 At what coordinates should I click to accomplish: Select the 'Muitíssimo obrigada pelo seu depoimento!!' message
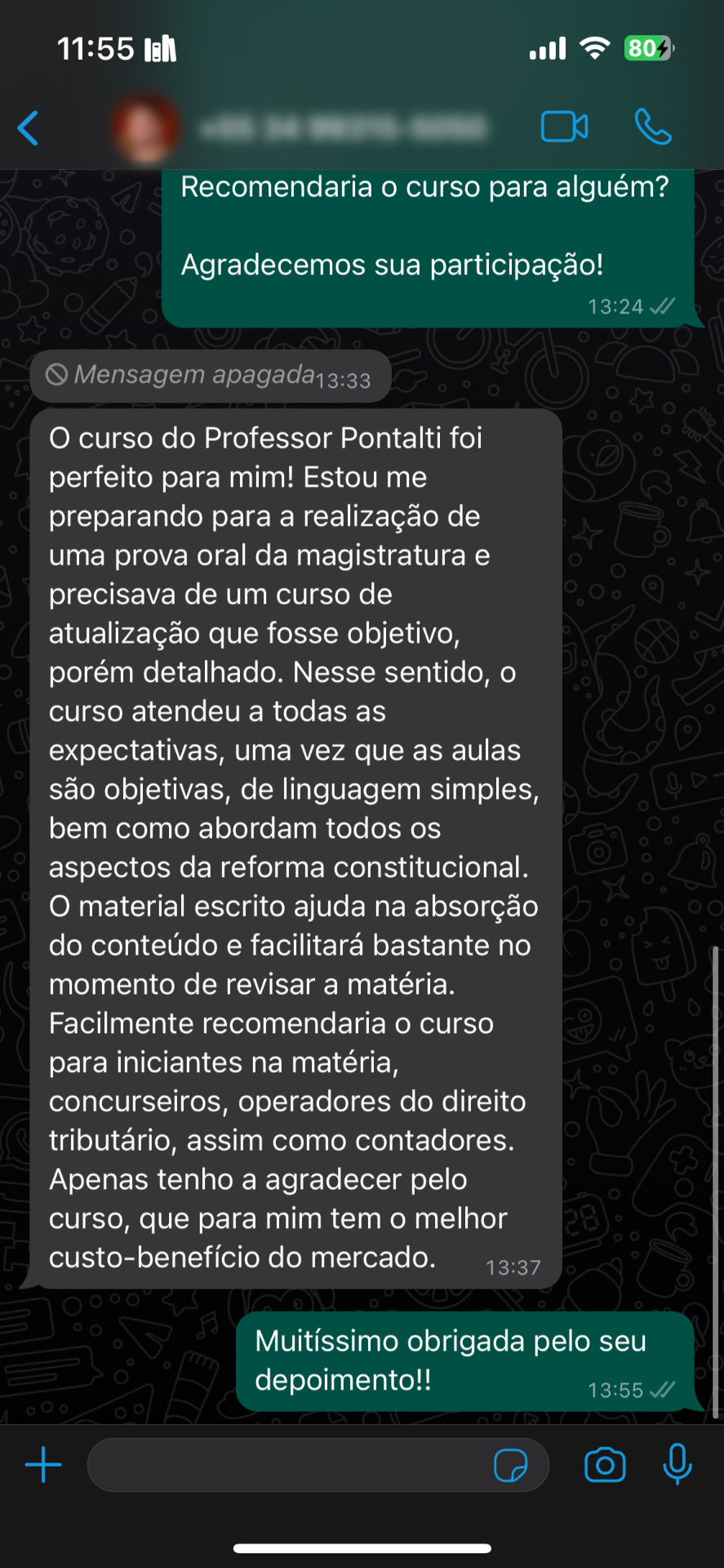coord(461,1360)
